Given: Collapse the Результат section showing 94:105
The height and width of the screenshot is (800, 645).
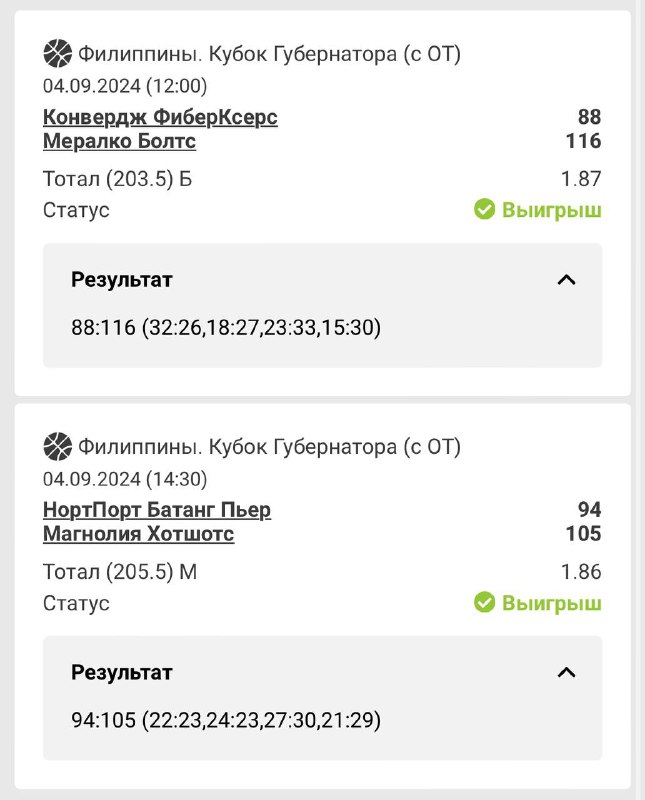Looking at the screenshot, I should pyautogui.click(x=566, y=673).
